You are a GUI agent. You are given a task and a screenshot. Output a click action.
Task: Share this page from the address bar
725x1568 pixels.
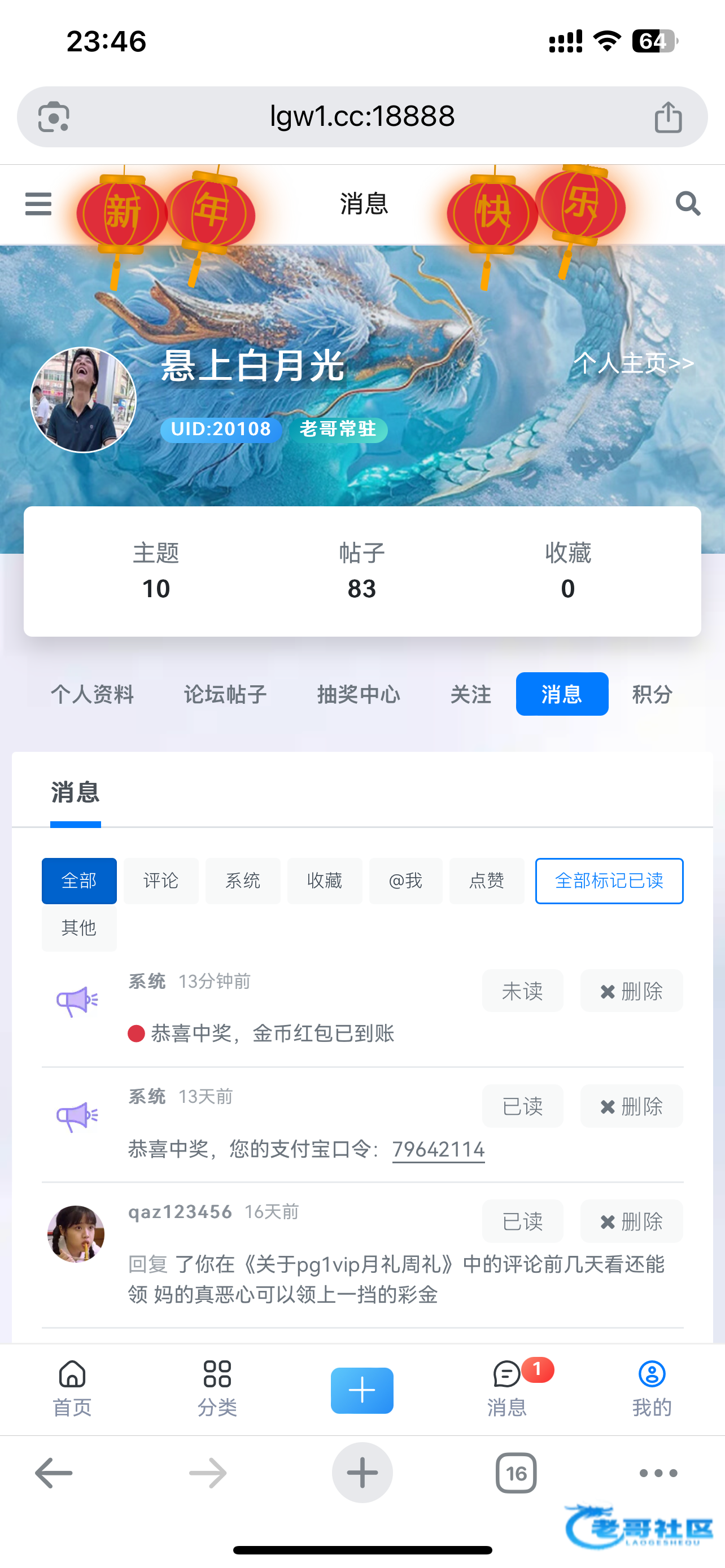(x=668, y=117)
